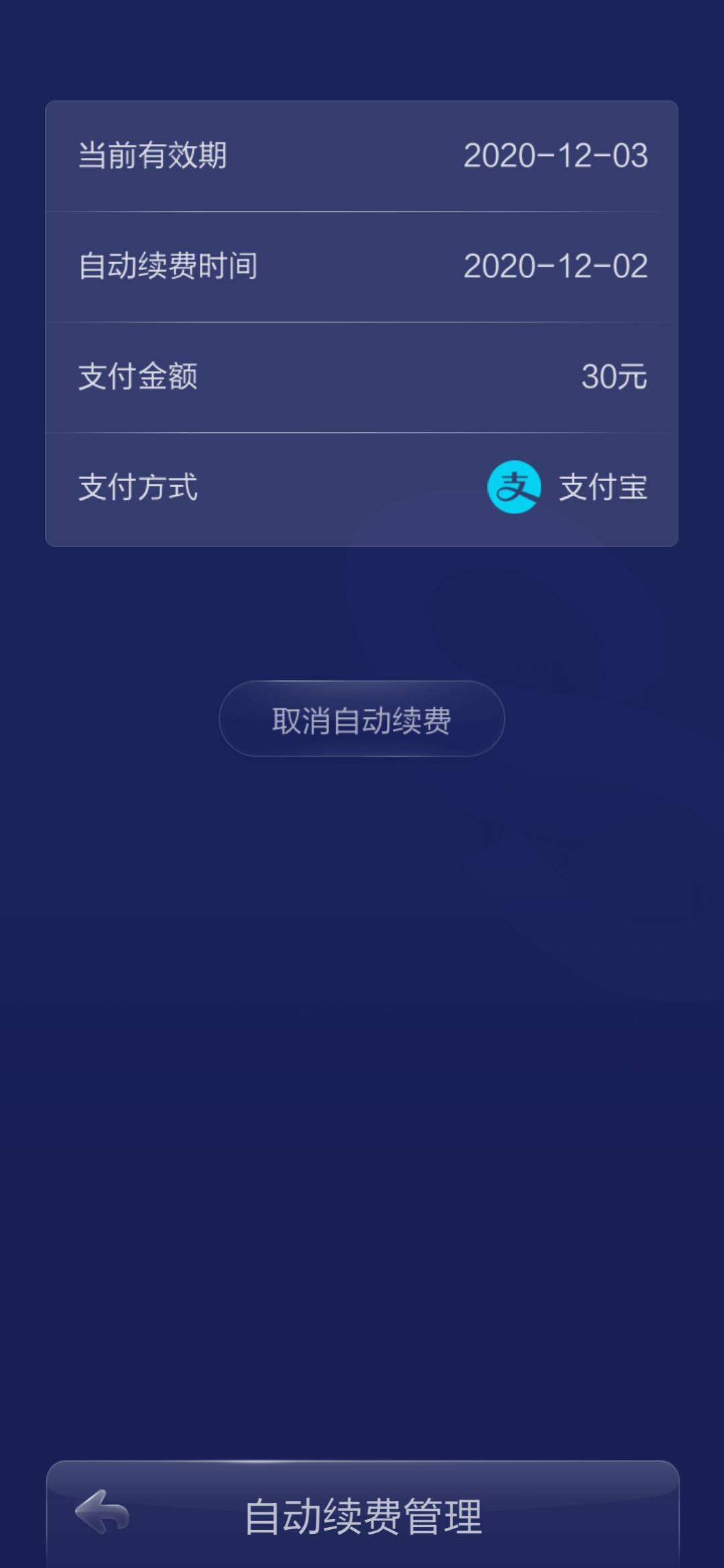Viewport: 724px width, 1568px height.
Task: Select the 自动续费时间 row
Action: coord(362,266)
